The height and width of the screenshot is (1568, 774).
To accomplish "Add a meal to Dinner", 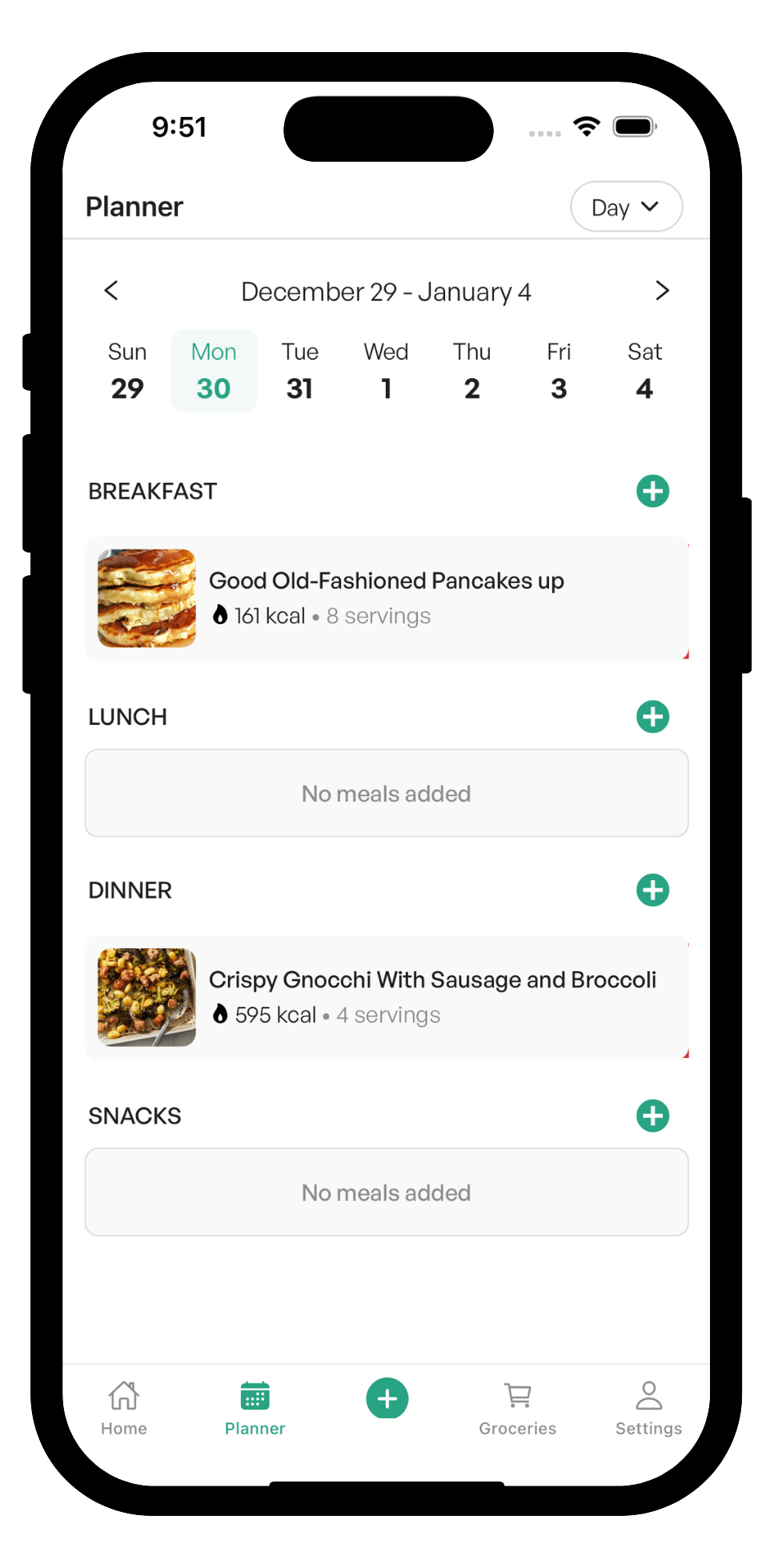I will click(x=652, y=890).
